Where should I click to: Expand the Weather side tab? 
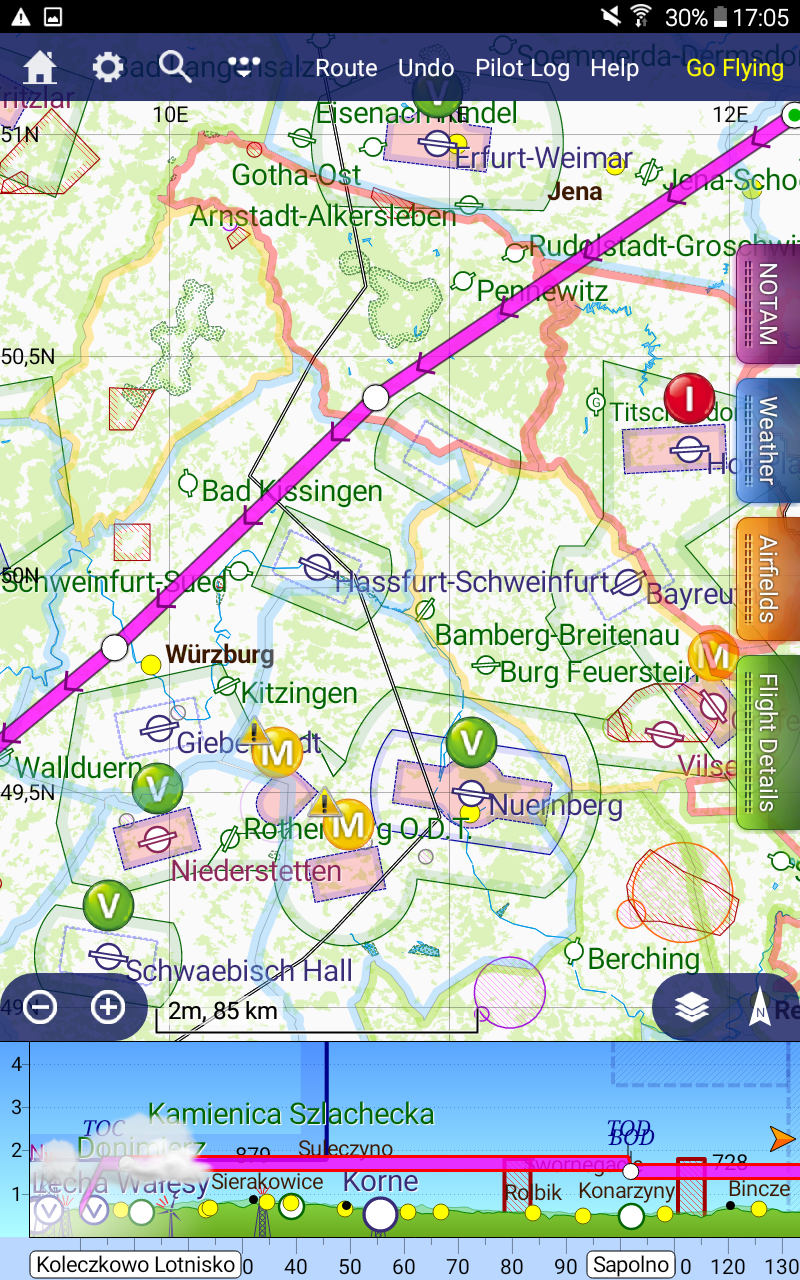pos(767,440)
